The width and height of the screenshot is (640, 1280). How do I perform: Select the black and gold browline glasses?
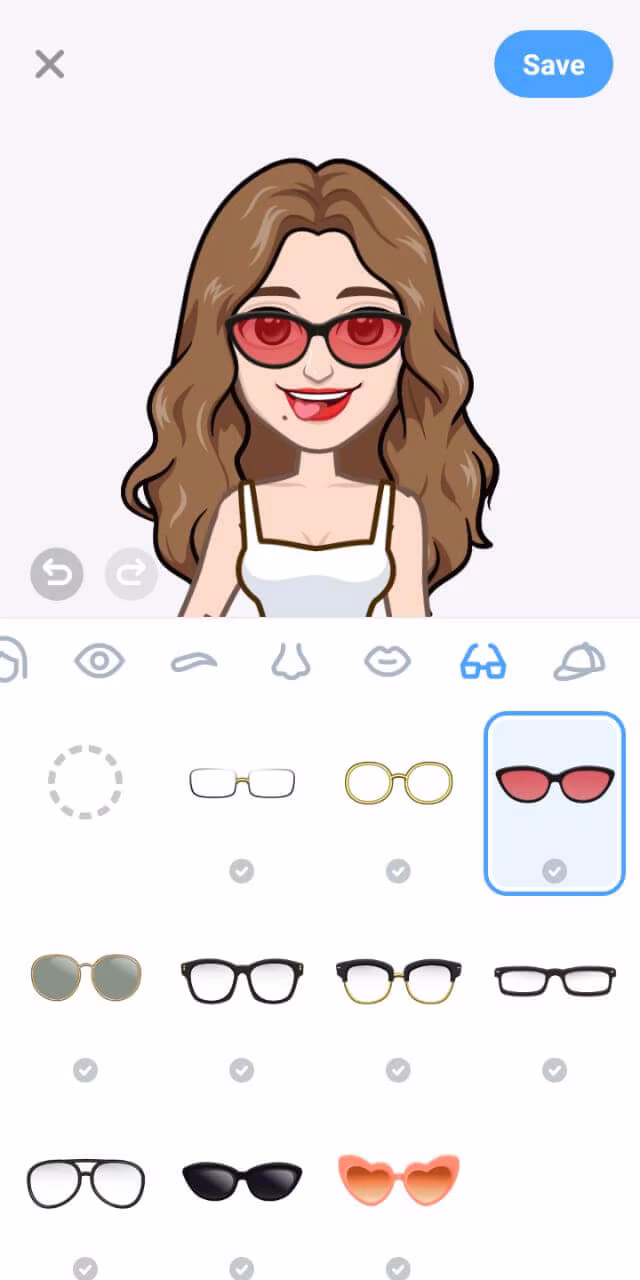(398, 979)
